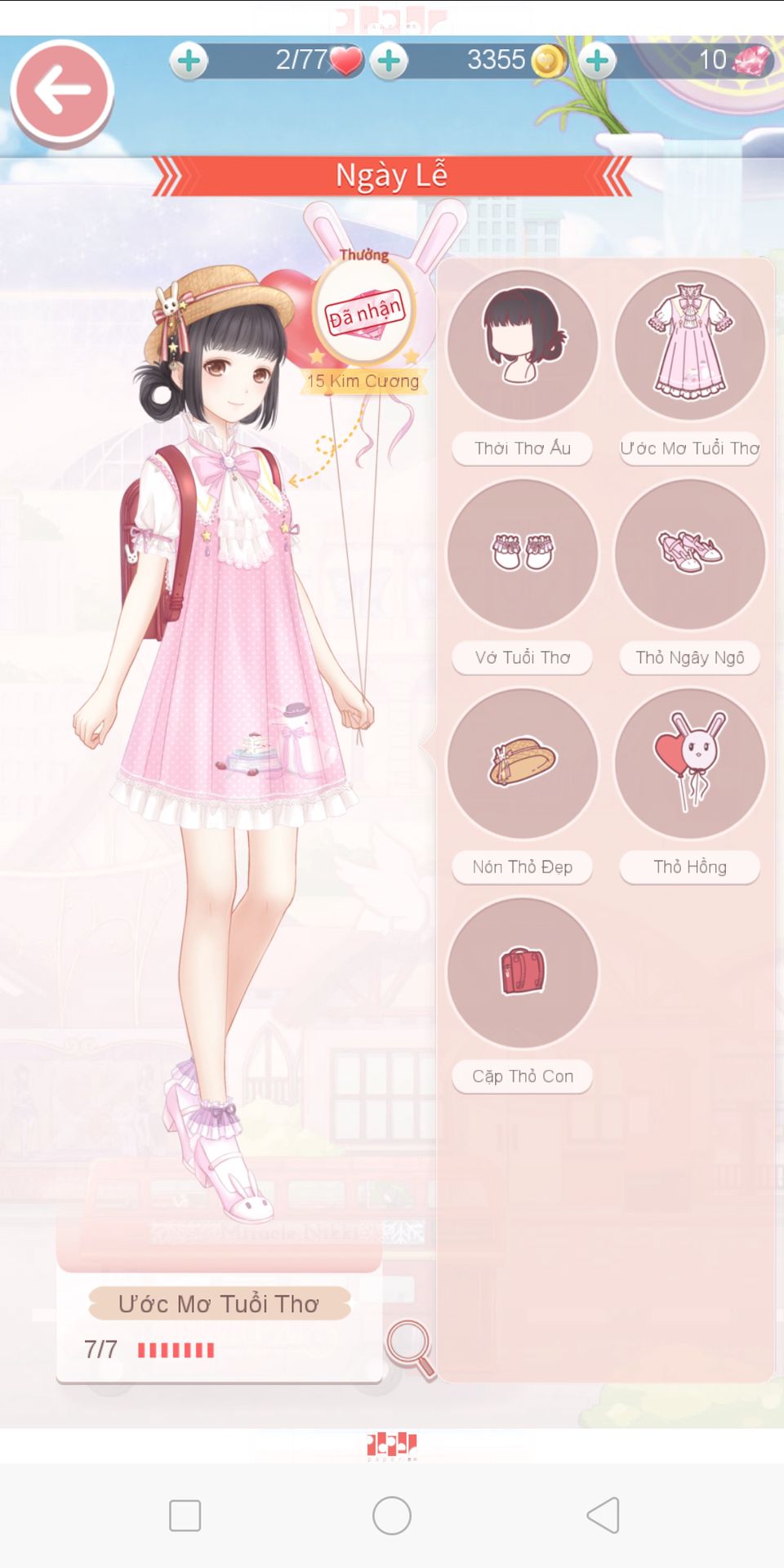Open the Thời Thơ Ấu hairstyle item
This screenshot has width=784, height=1568.
[523, 345]
